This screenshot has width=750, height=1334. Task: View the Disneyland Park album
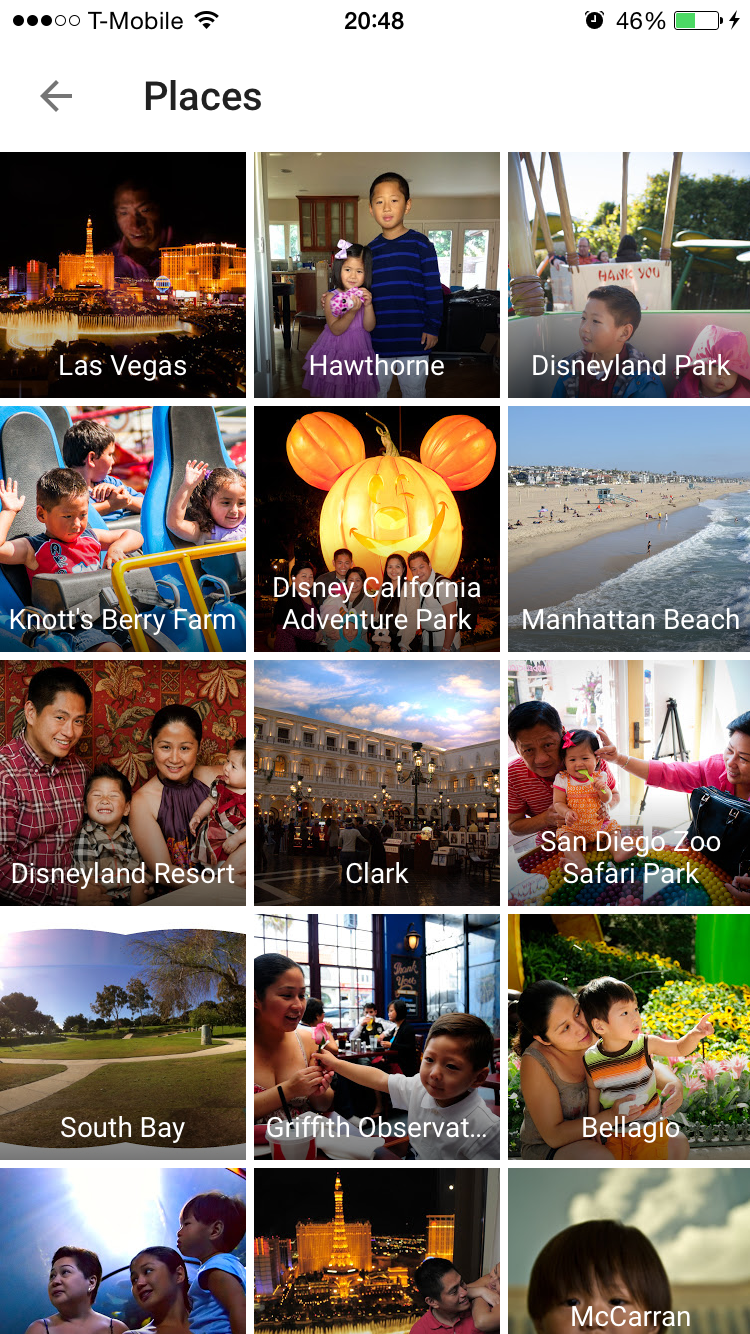[x=629, y=275]
